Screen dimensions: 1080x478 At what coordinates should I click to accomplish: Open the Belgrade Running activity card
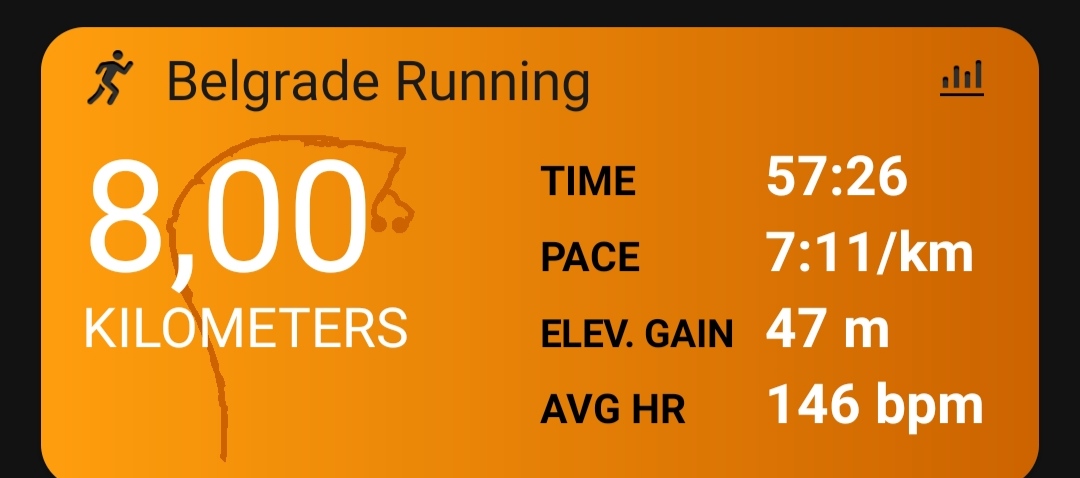(539, 253)
